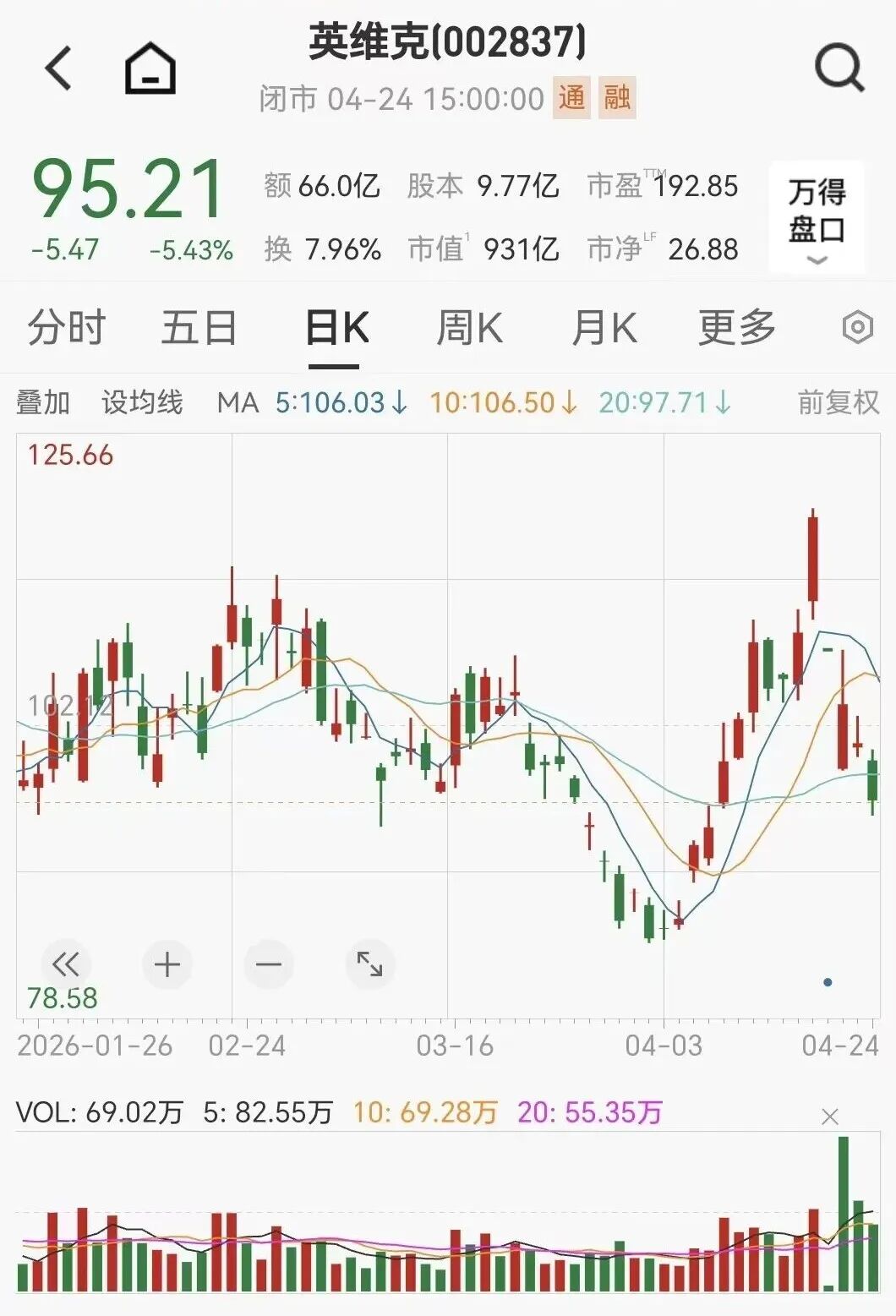Open the home icon in header
The image size is (896, 1316).
pos(150,68)
